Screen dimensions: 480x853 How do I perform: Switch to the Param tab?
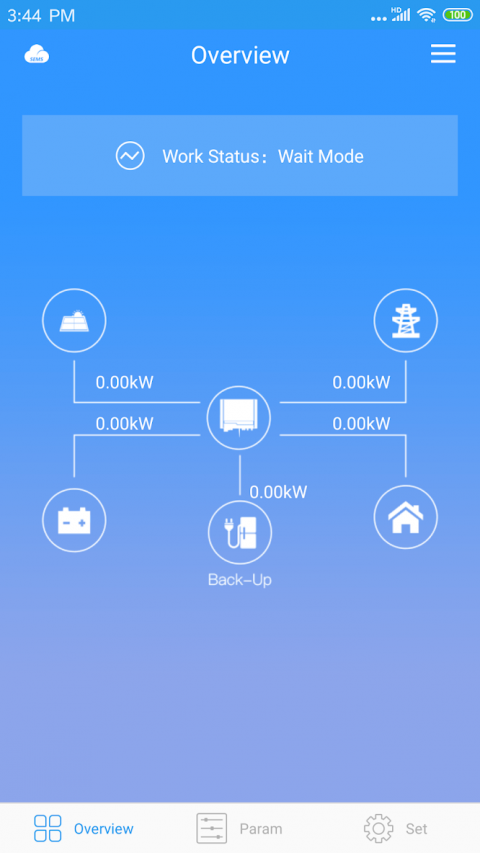(x=240, y=829)
